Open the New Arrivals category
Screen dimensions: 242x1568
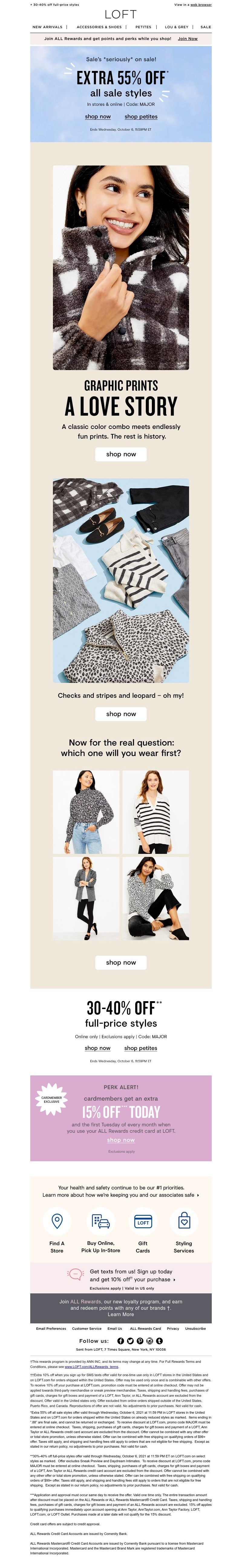click(x=47, y=27)
